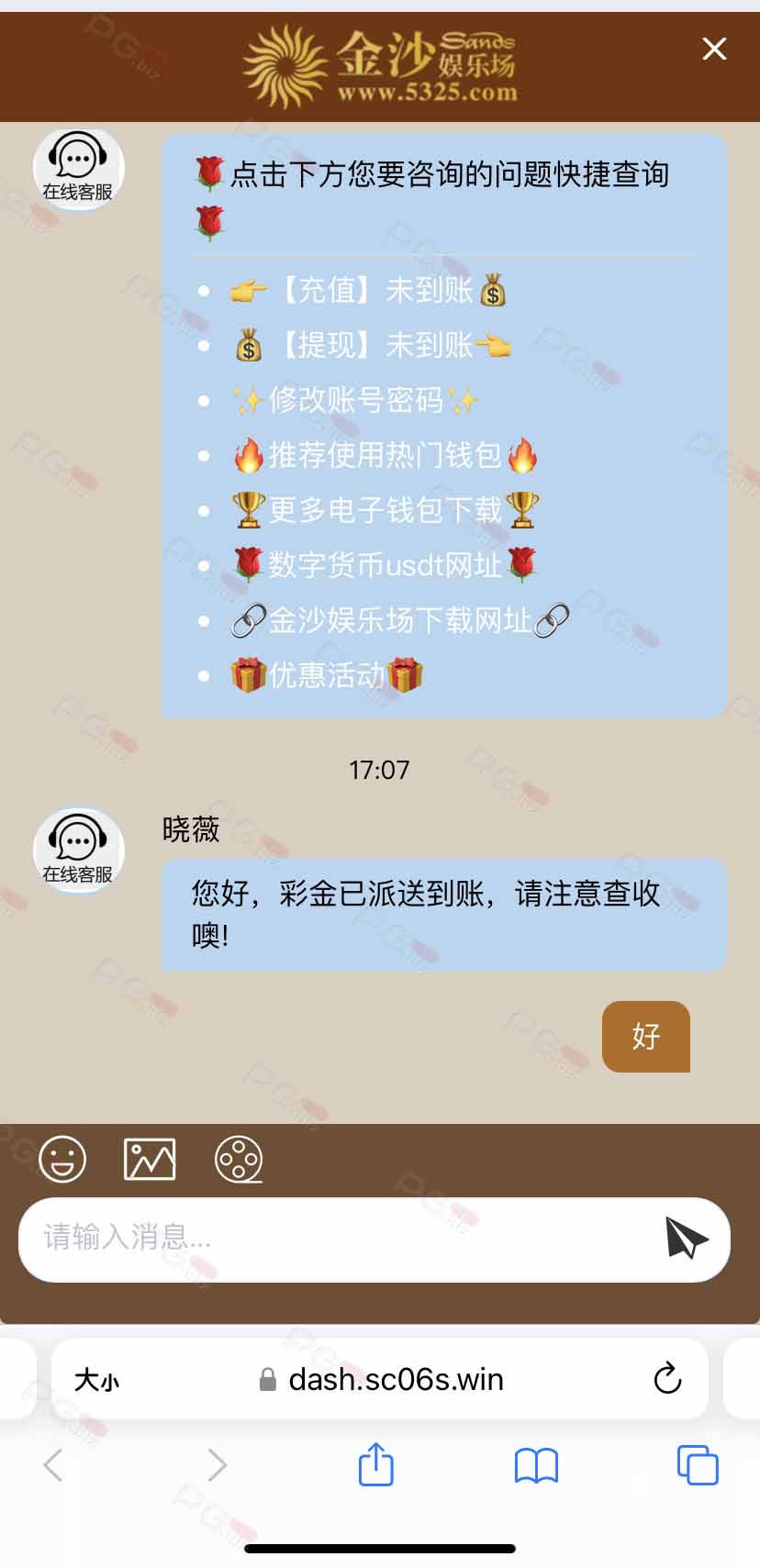
Task: Open 修改账号密码 option
Action: click(356, 400)
